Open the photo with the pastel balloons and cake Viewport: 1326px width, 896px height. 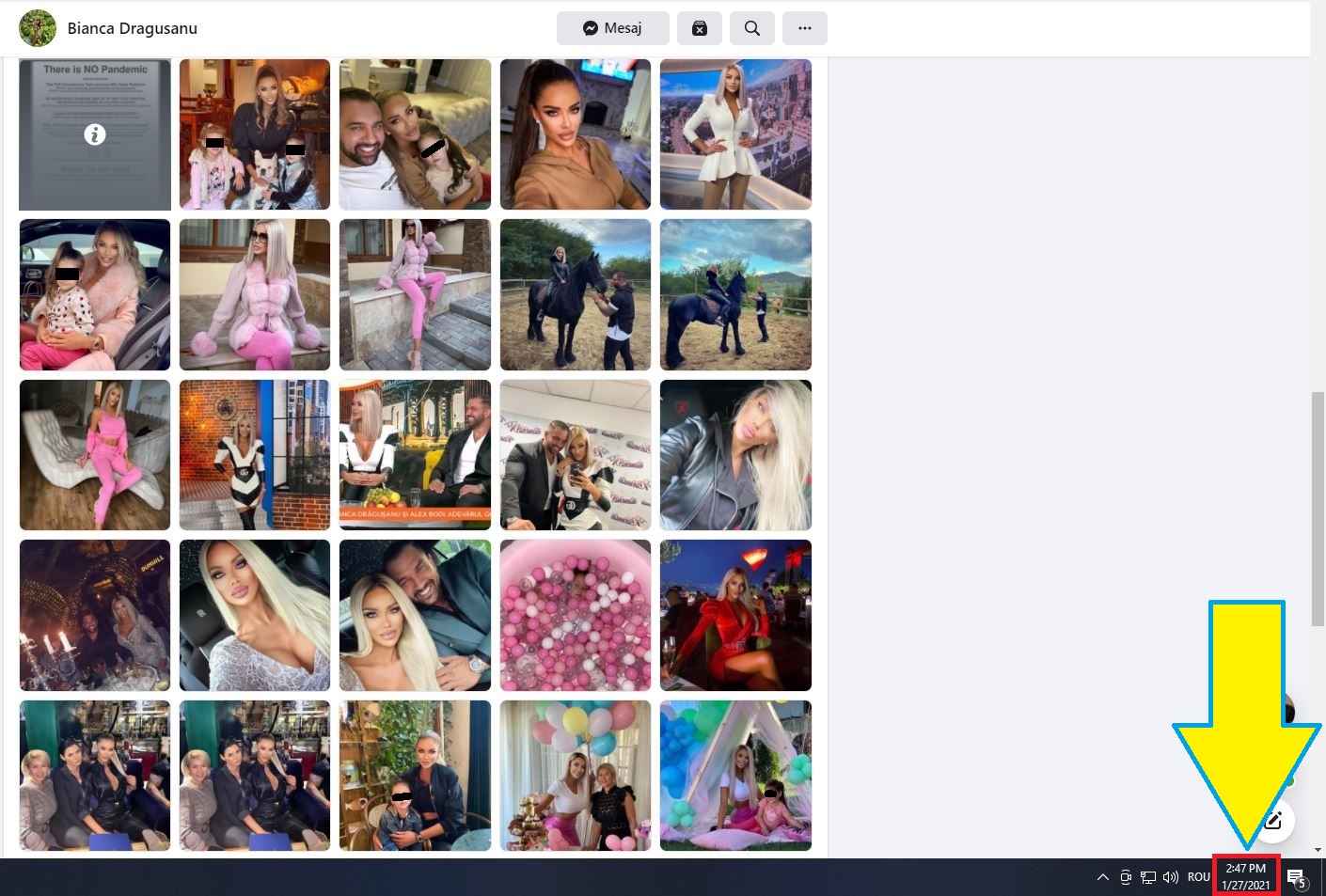click(x=575, y=776)
